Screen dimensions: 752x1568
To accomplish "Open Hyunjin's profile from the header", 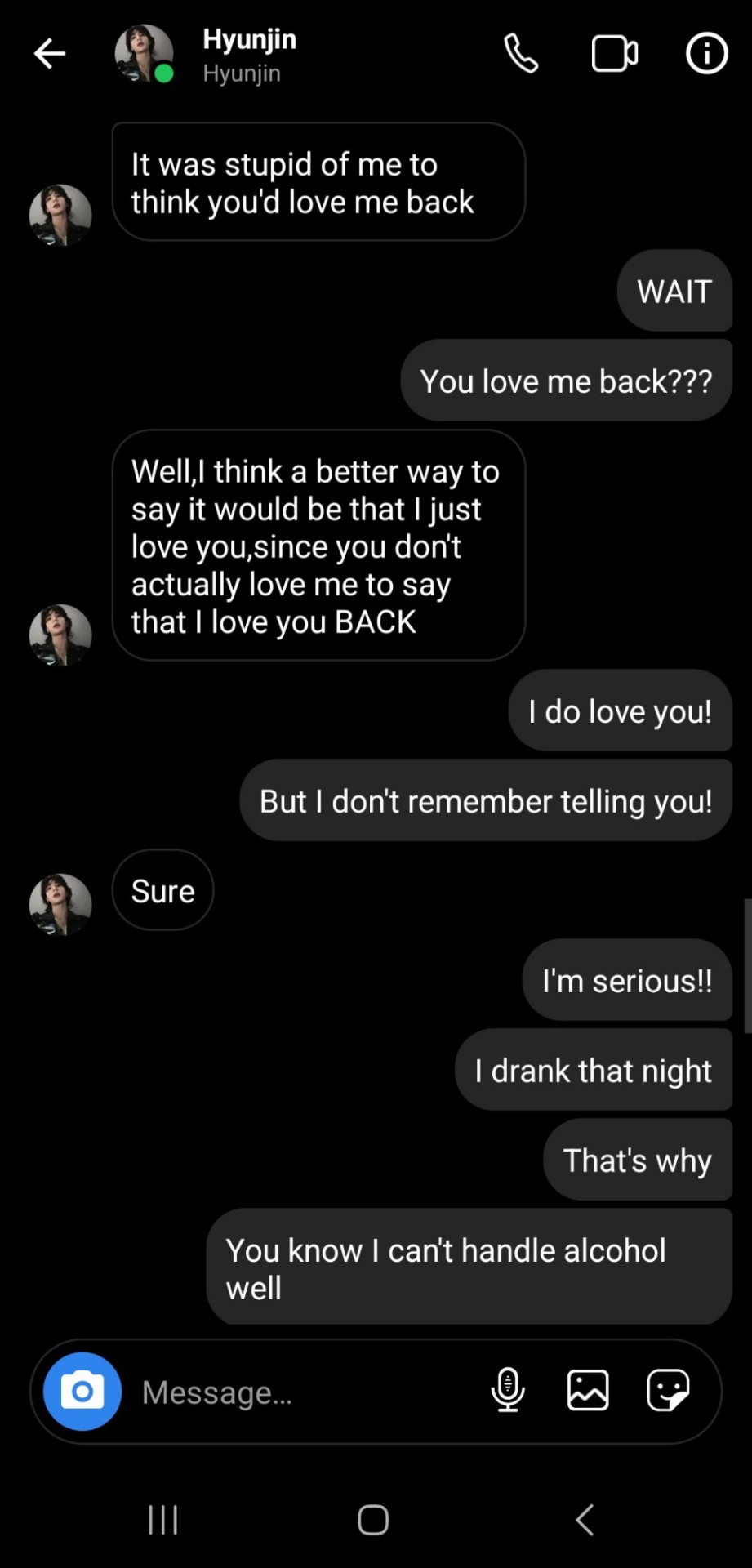I will point(249,54).
